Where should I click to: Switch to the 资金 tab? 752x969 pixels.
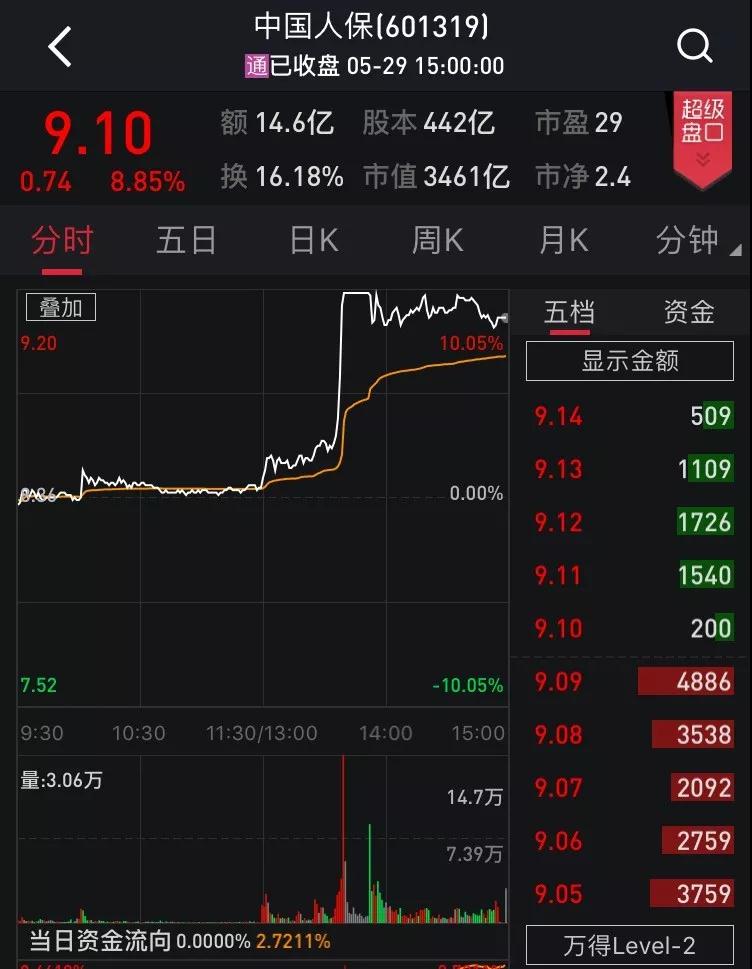coord(689,312)
